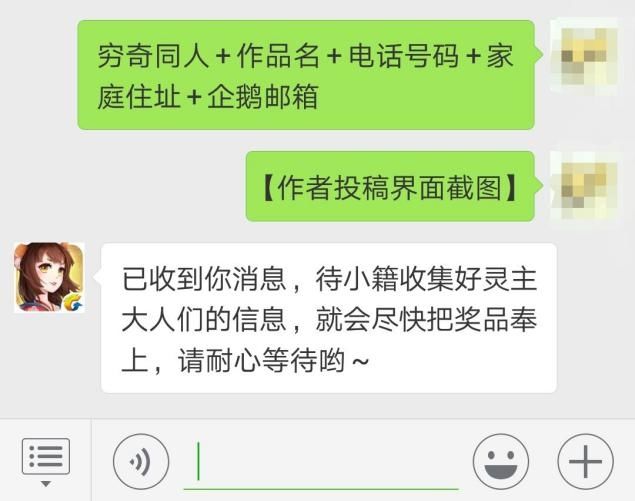Open the emoji picker
This screenshot has height=501, width=635.
[500, 461]
